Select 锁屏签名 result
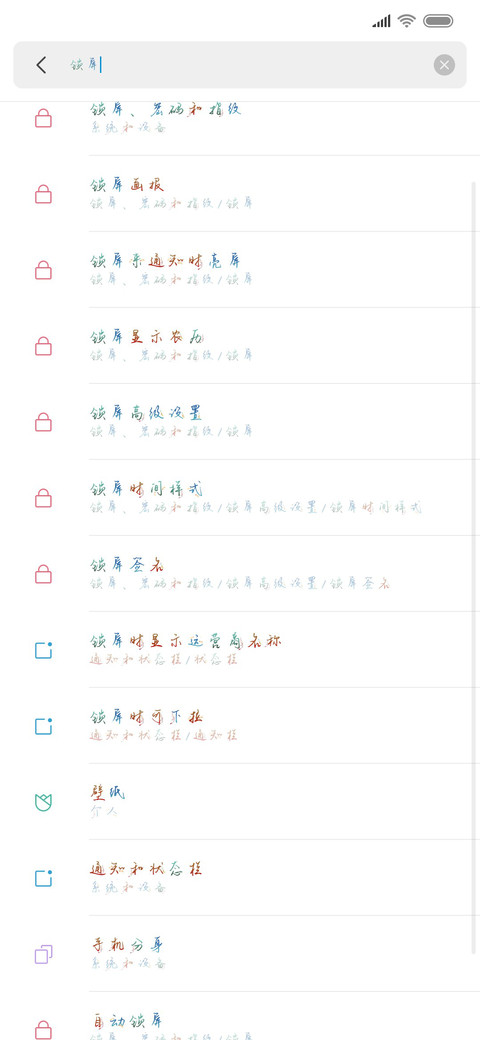480x1040 pixels. [240, 574]
